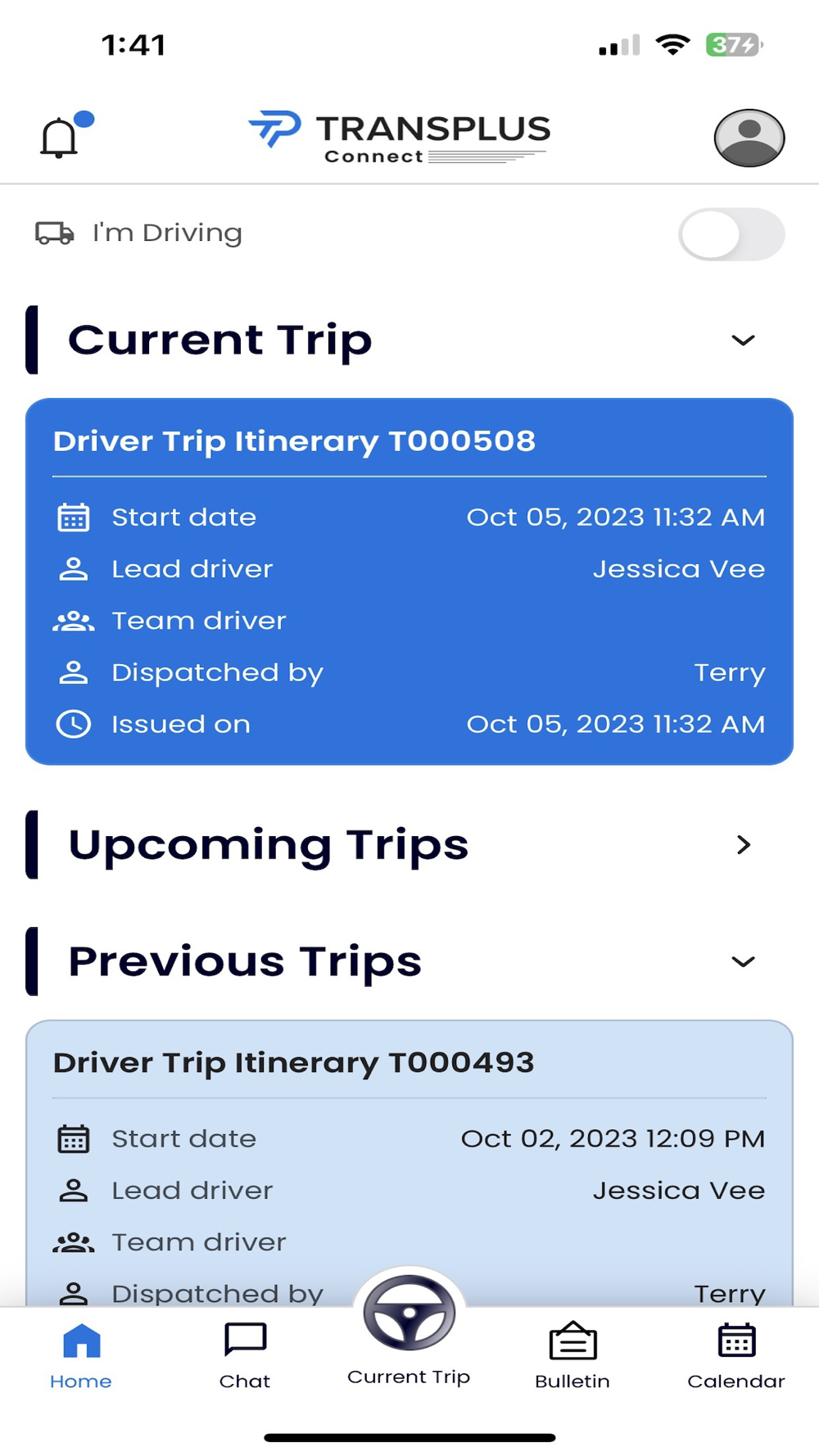Image resolution: width=819 pixels, height=1456 pixels.
Task: Switch to the Bulletin tab
Action: pyautogui.click(x=572, y=1356)
